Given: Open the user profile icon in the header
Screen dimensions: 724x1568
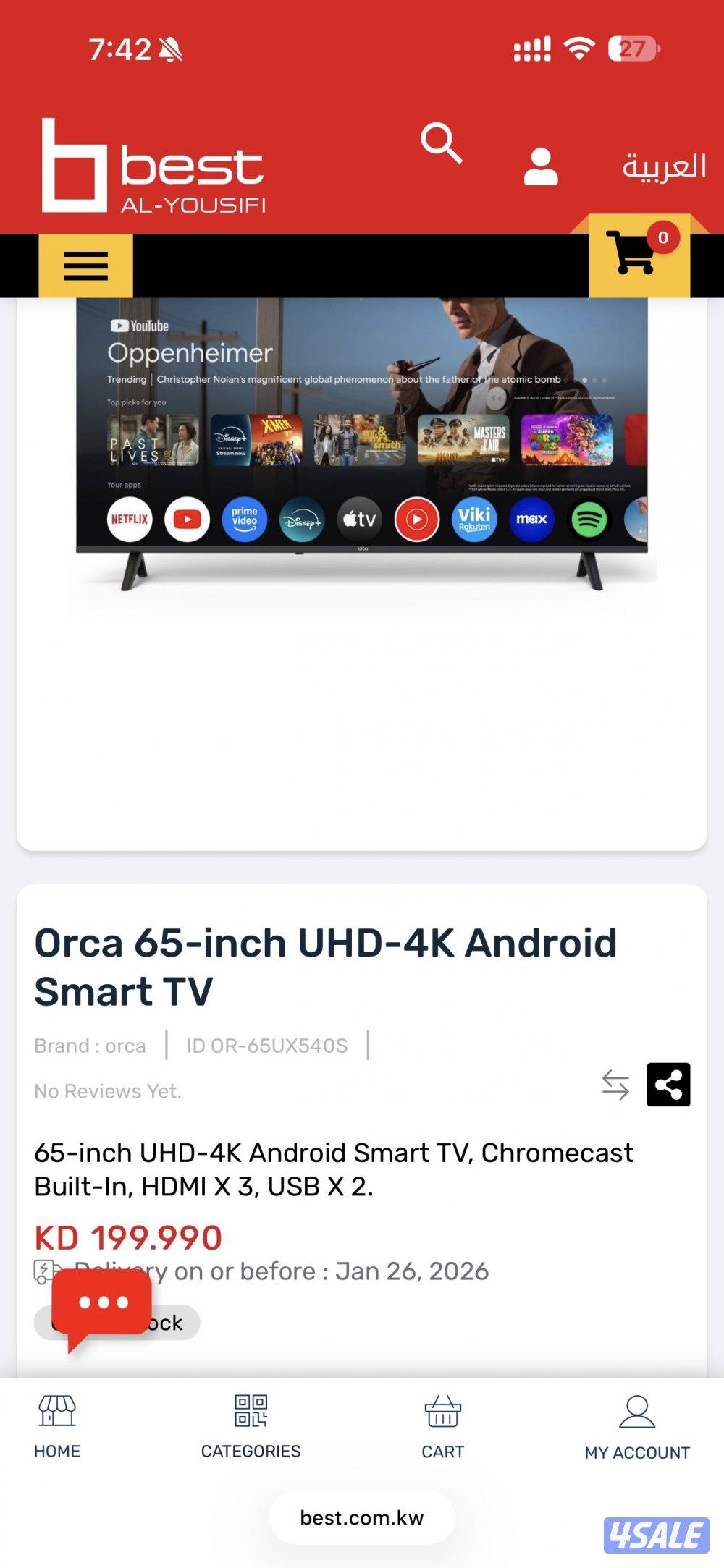Looking at the screenshot, I should coord(541,165).
